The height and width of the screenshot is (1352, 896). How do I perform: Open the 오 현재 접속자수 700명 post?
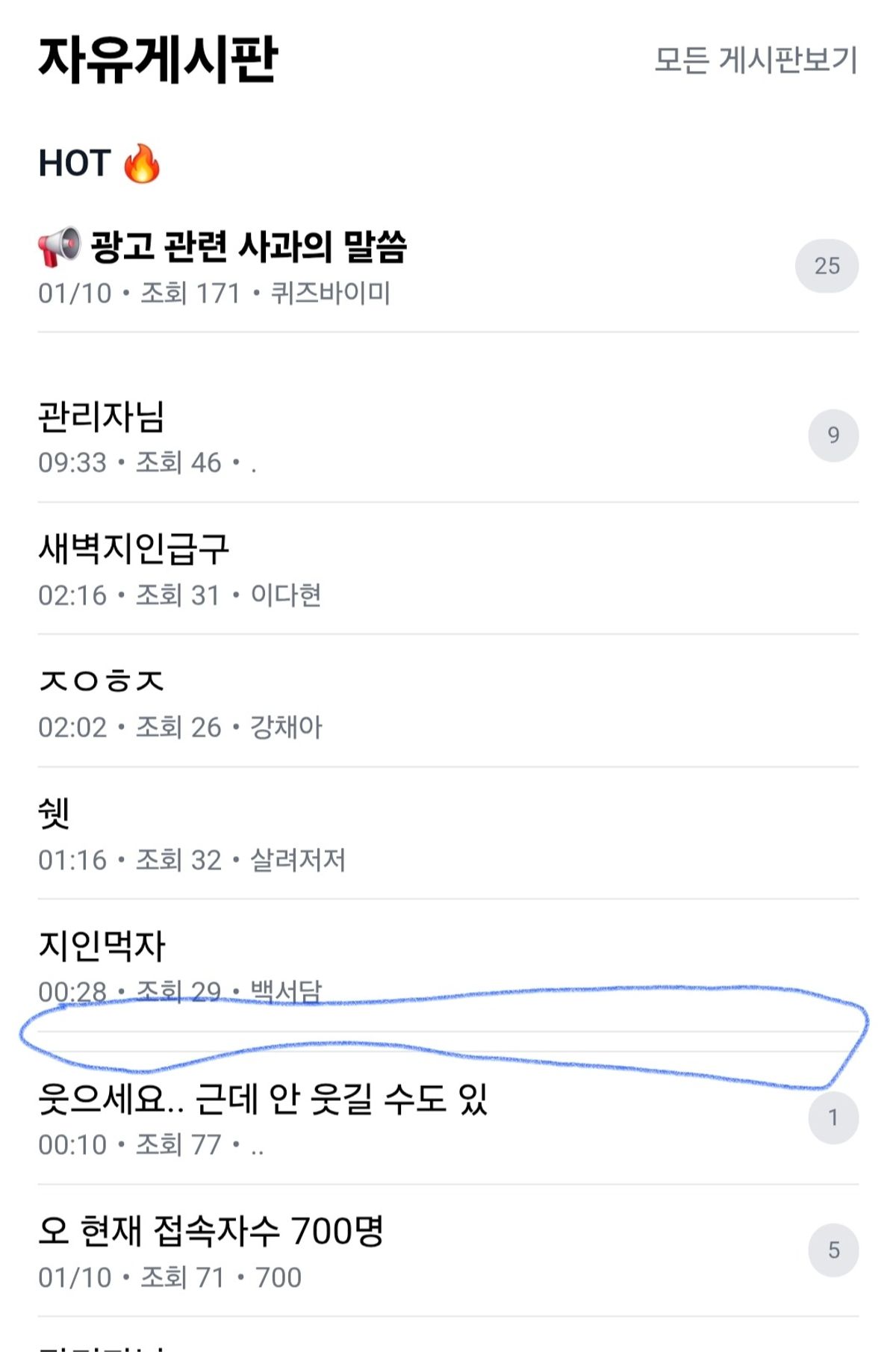[211, 1230]
